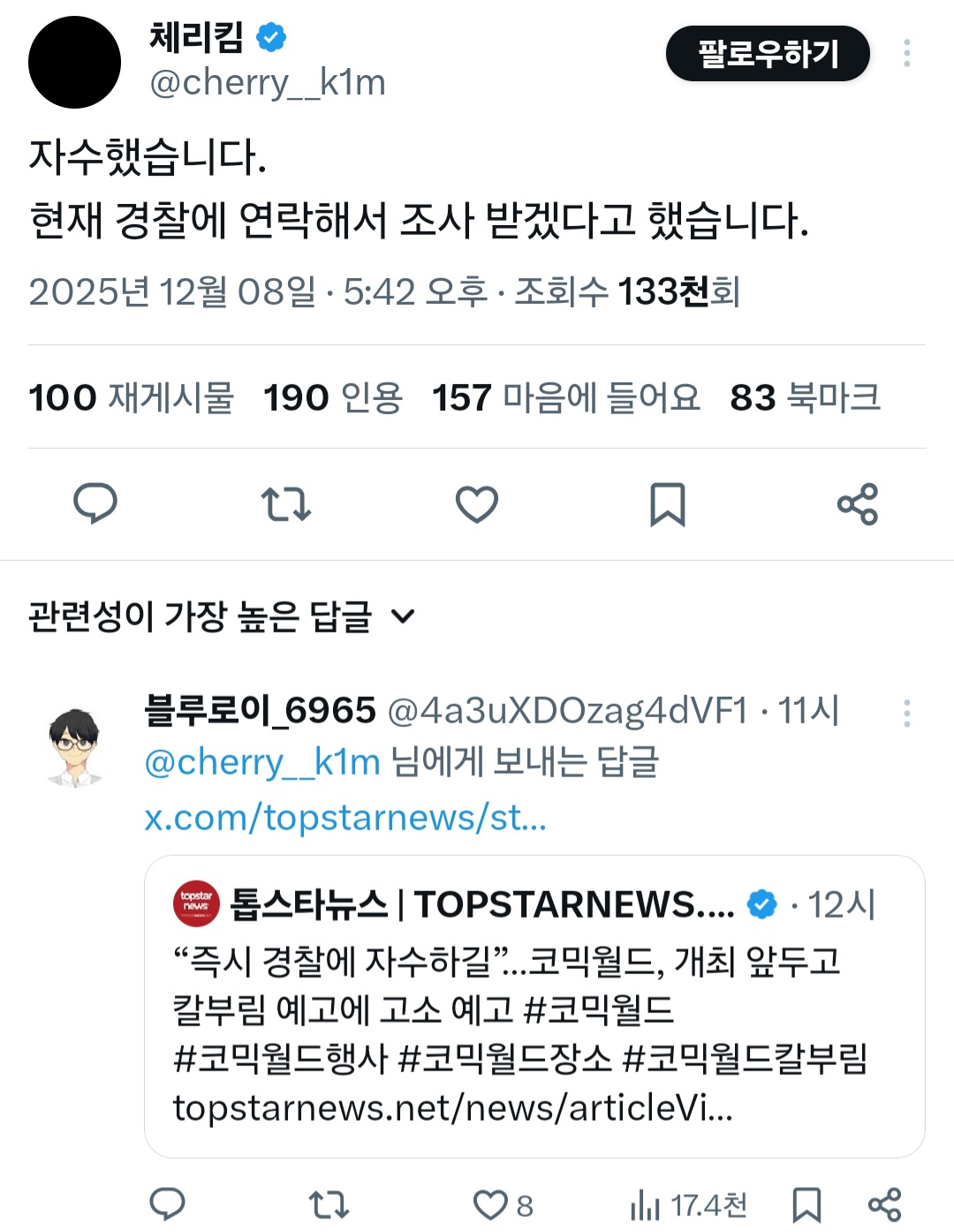Bookmark 체리킴's main post
Screen dimensions: 954x1232
[x=667, y=504]
